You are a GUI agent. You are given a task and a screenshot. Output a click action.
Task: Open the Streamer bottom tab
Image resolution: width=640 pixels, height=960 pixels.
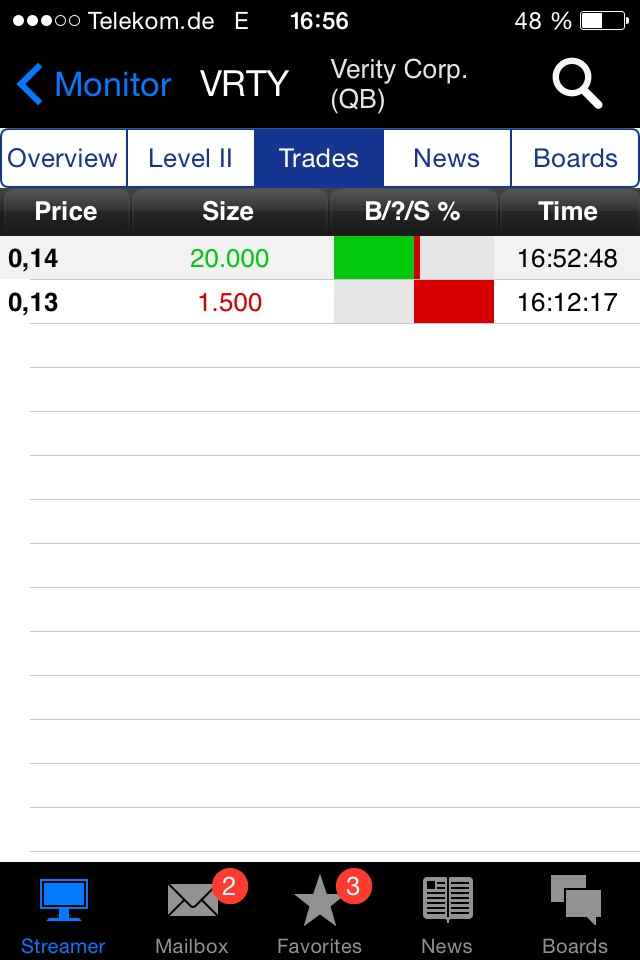[63, 912]
